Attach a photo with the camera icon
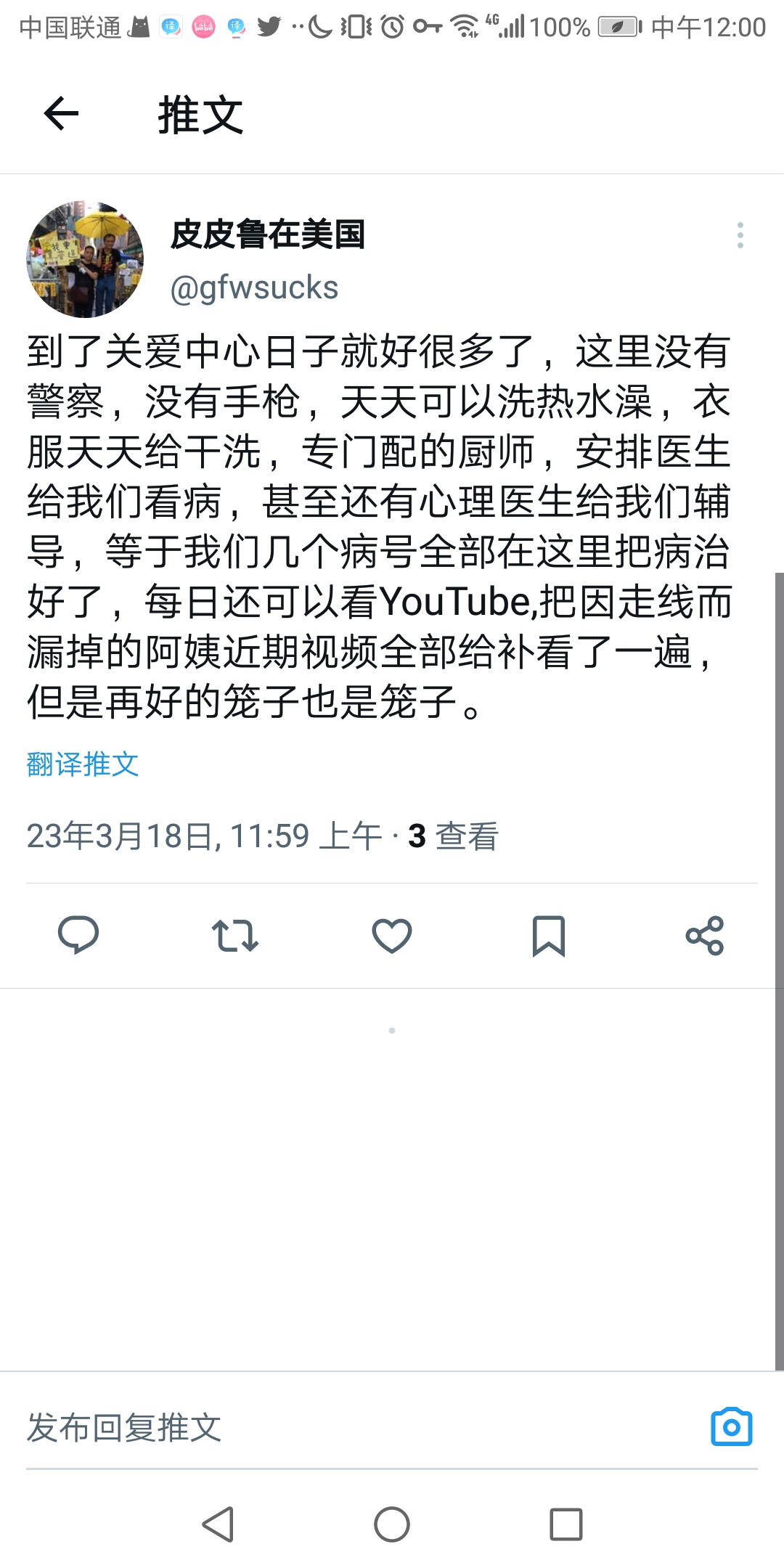 [731, 1427]
